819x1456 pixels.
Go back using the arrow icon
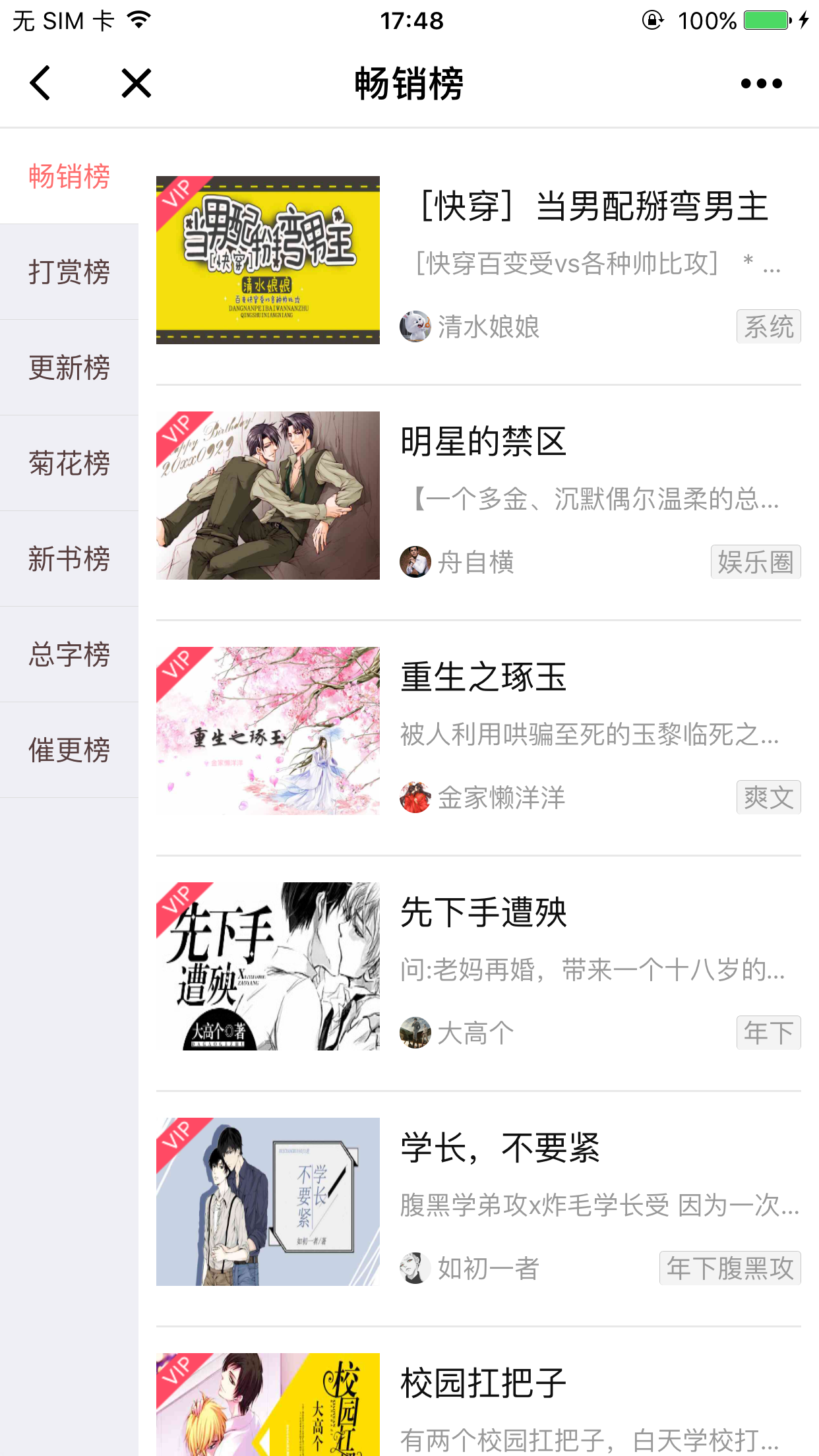pyautogui.click(x=41, y=83)
